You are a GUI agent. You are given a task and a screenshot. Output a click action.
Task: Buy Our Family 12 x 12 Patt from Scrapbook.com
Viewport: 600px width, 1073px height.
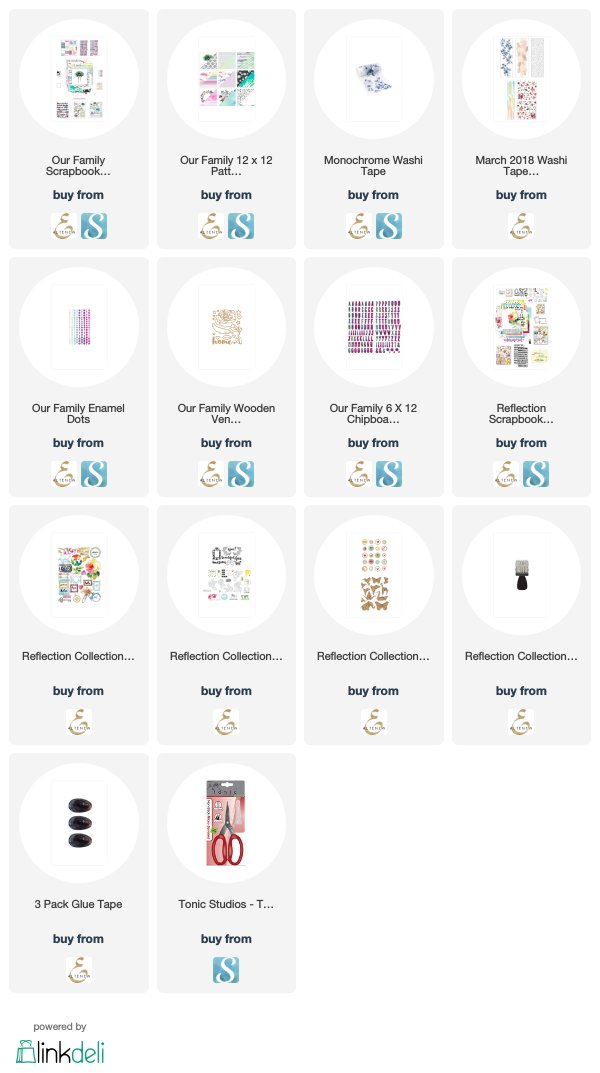241,226
